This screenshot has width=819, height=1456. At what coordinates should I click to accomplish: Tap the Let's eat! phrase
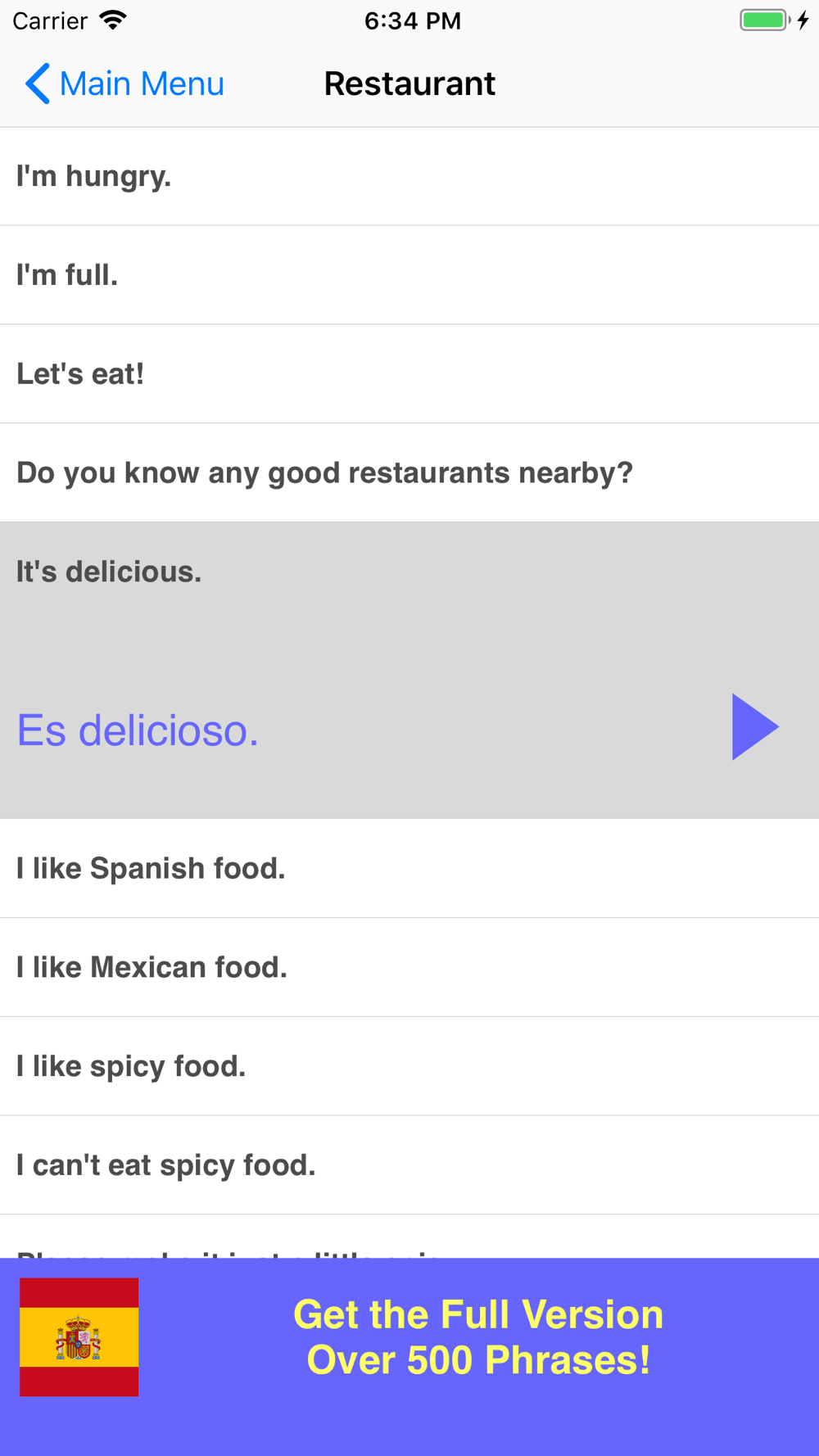pyautogui.click(x=409, y=374)
